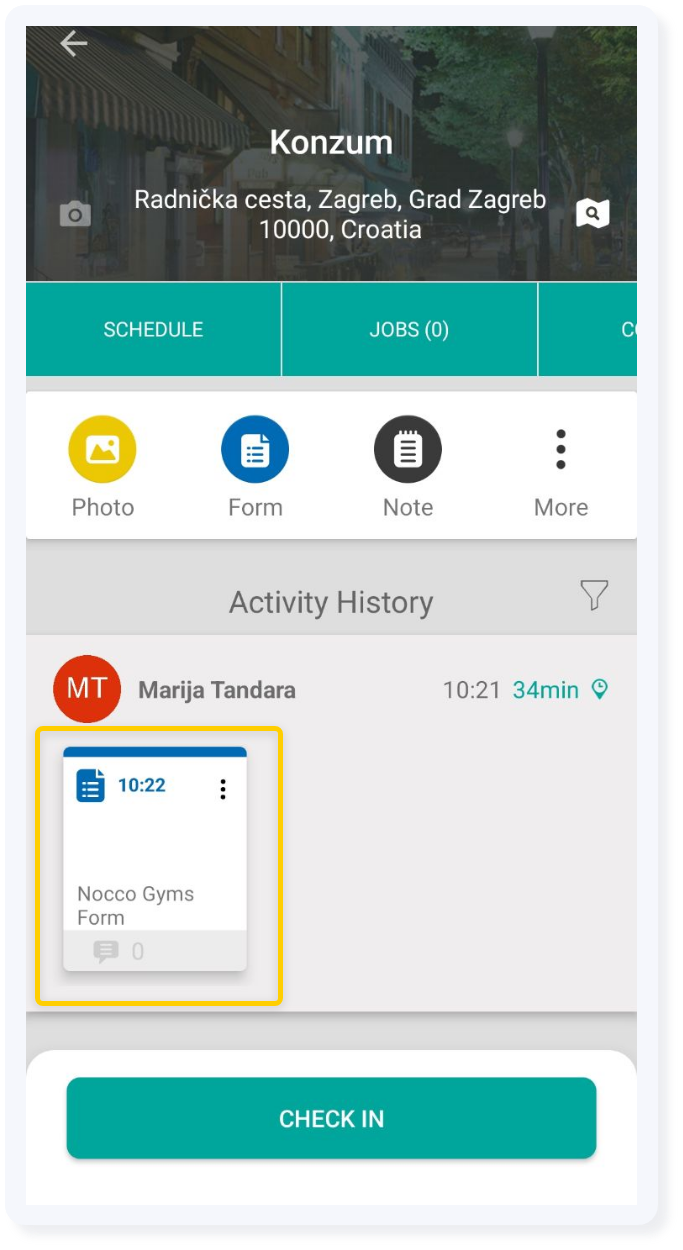Start a new Form
Image resolution: width=683 pixels, height=1250 pixels.
point(255,450)
